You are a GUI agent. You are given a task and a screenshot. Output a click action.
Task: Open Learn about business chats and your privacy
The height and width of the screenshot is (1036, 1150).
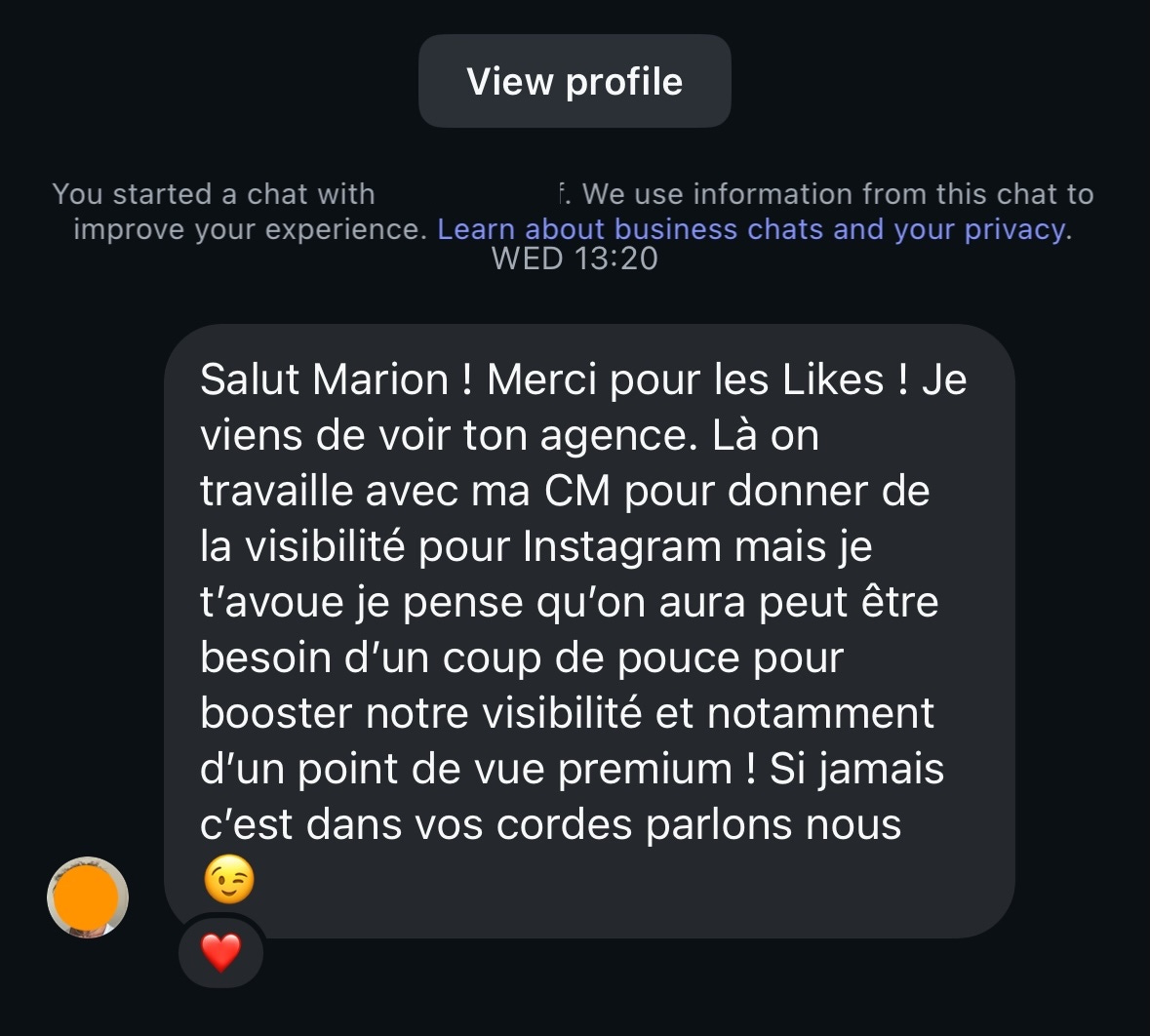pos(753,229)
